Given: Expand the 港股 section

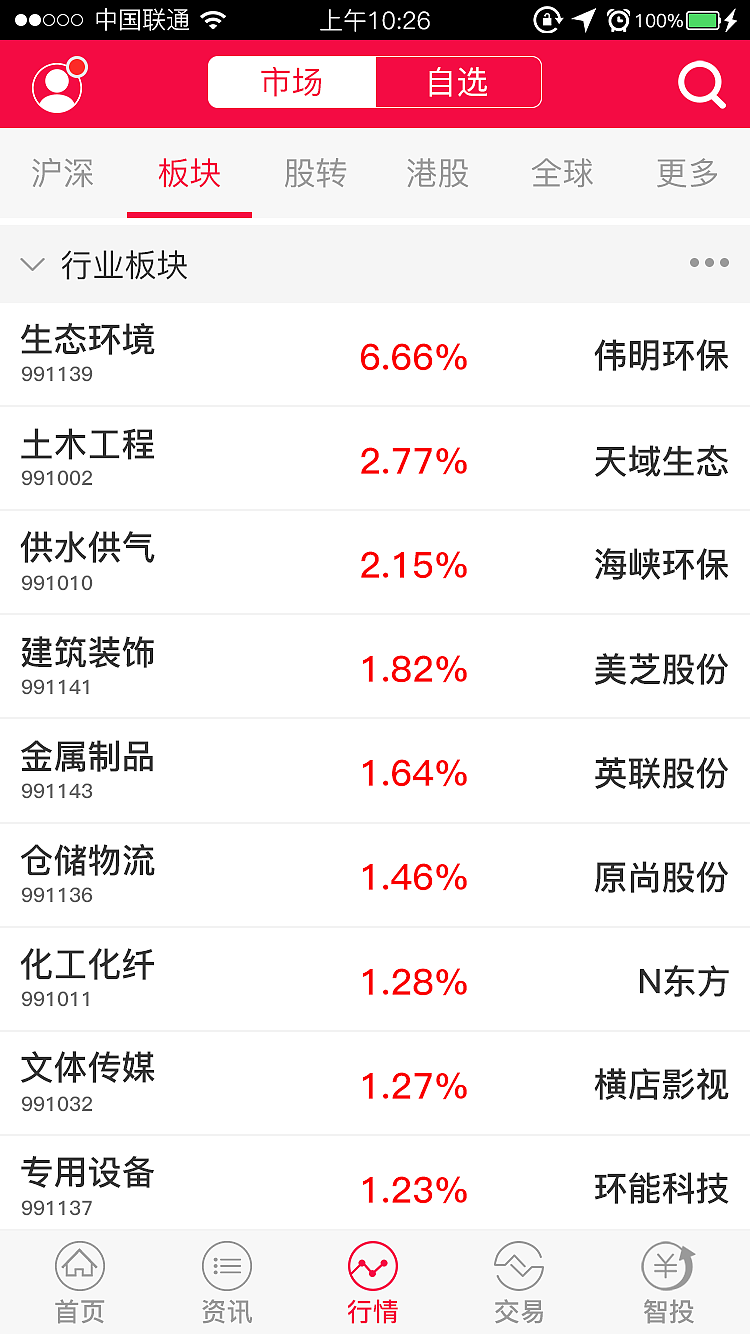Looking at the screenshot, I should pyautogui.click(x=437, y=172).
